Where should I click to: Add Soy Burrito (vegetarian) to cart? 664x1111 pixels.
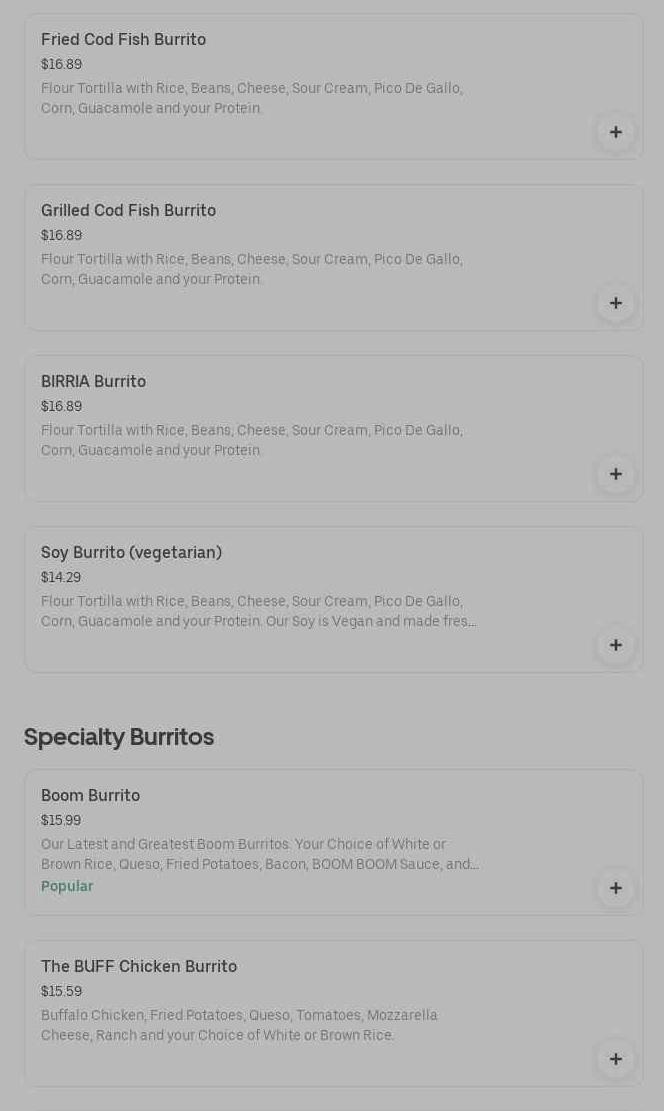tap(616, 645)
